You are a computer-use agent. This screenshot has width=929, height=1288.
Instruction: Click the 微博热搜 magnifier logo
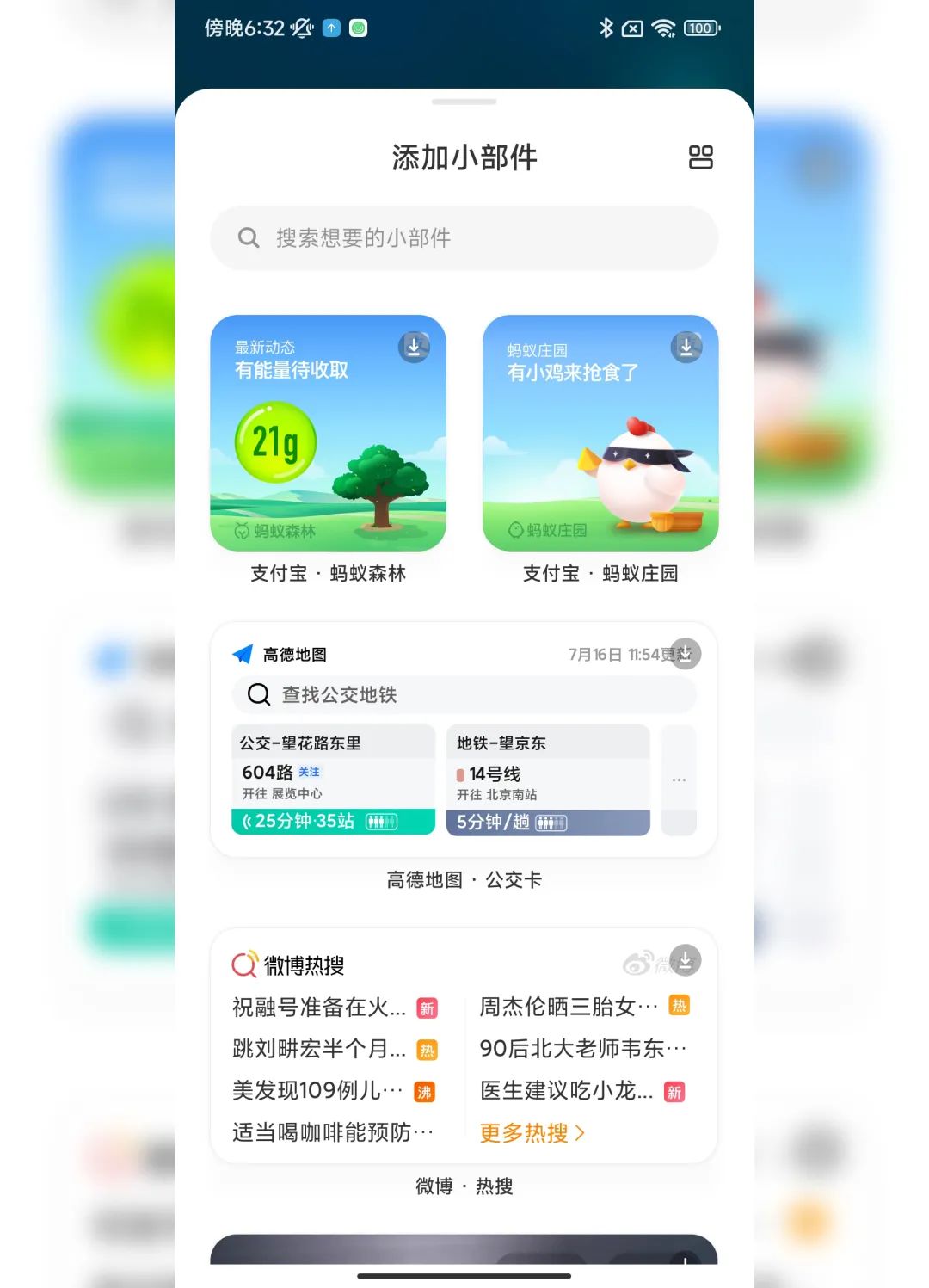(243, 964)
